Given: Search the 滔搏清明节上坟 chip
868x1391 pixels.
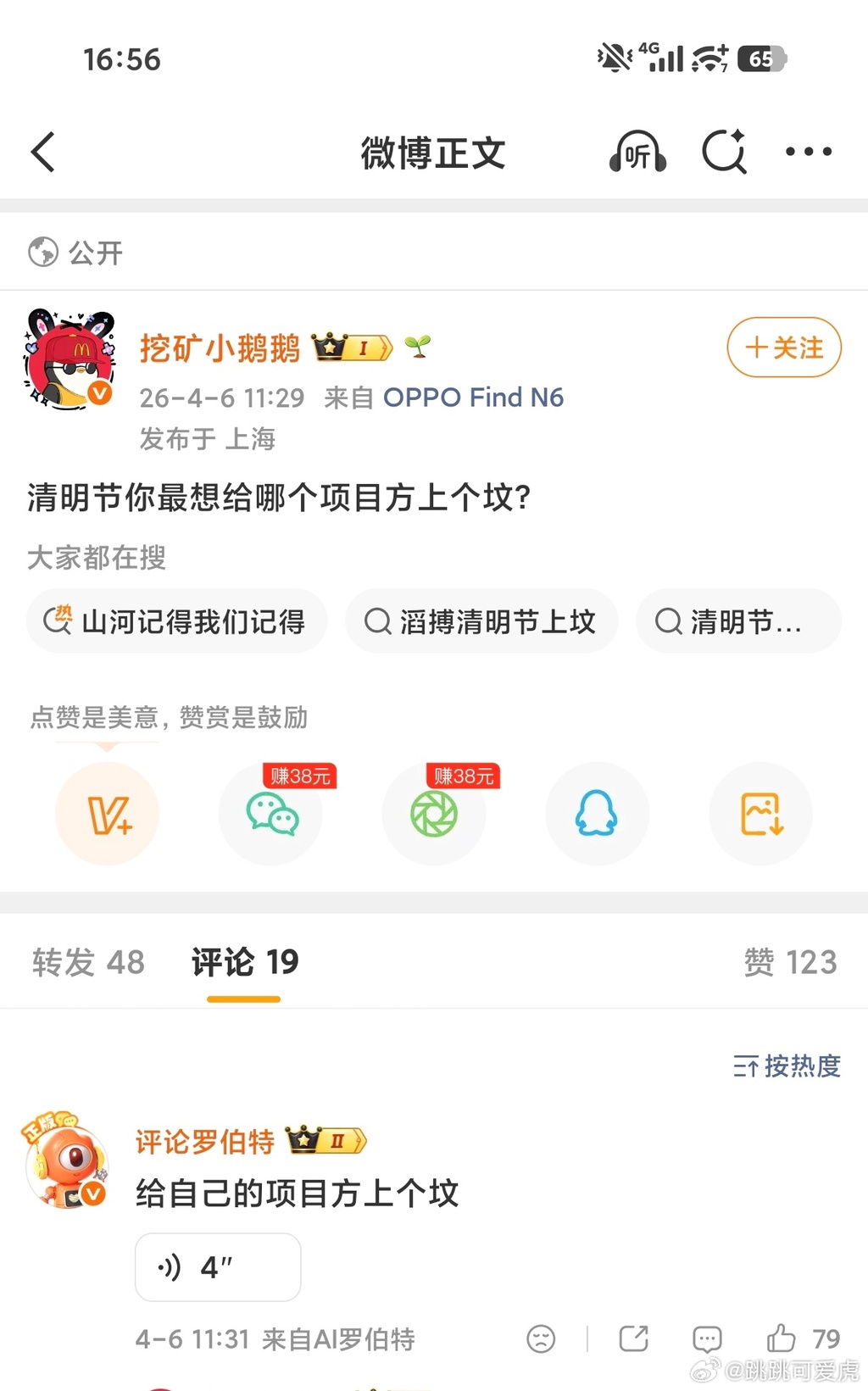Looking at the screenshot, I should click(x=481, y=621).
